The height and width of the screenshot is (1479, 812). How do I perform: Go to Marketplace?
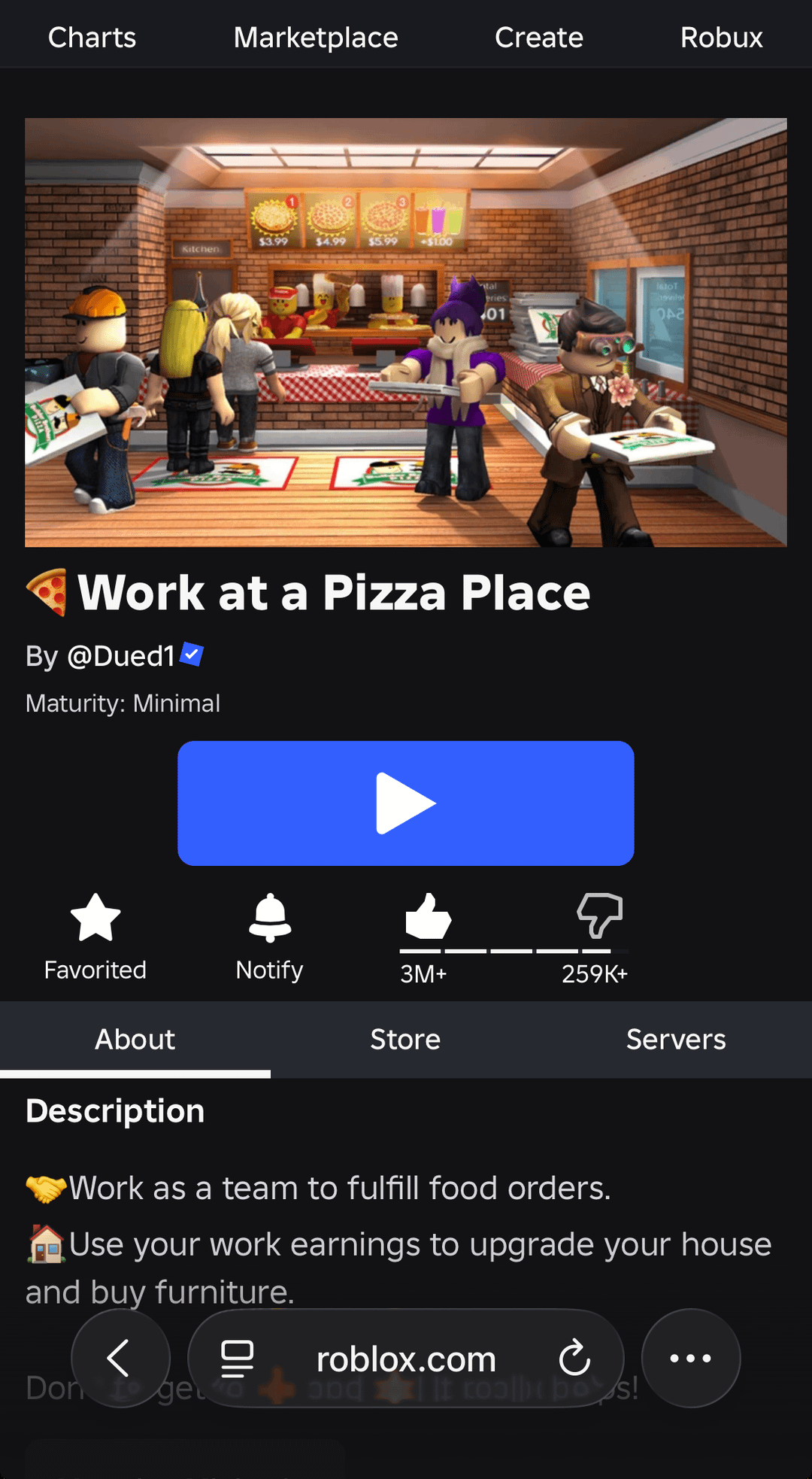316,38
